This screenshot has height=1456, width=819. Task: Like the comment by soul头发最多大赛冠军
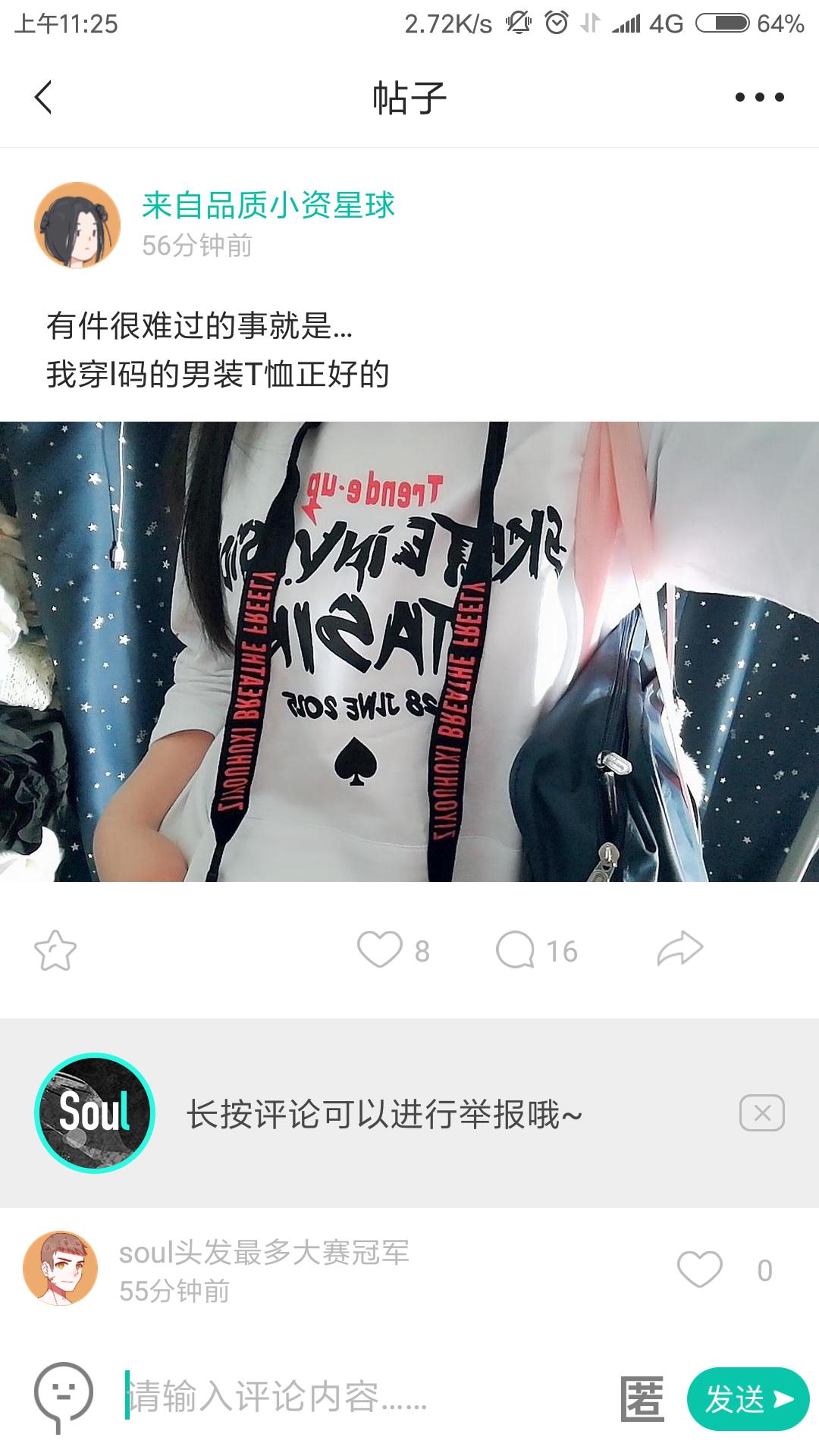click(699, 1269)
